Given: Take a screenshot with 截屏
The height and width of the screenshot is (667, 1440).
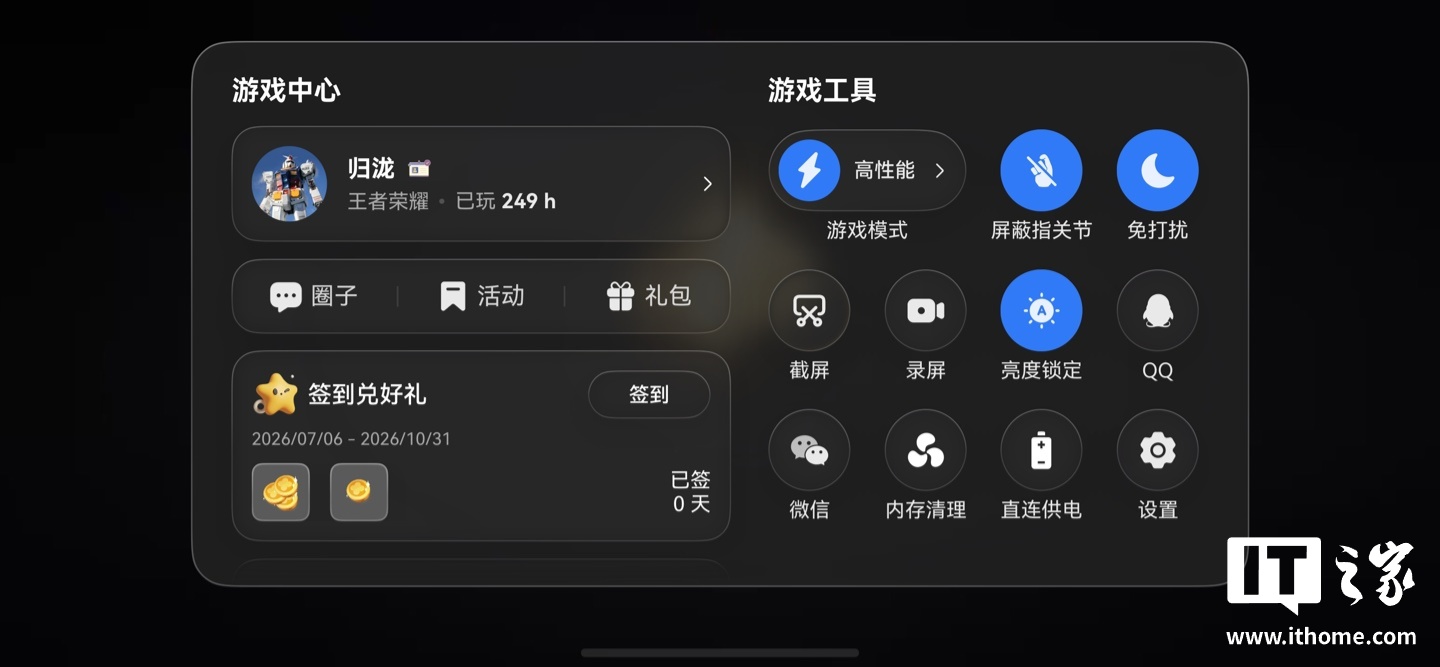Looking at the screenshot, I should [x=809, y=311].
